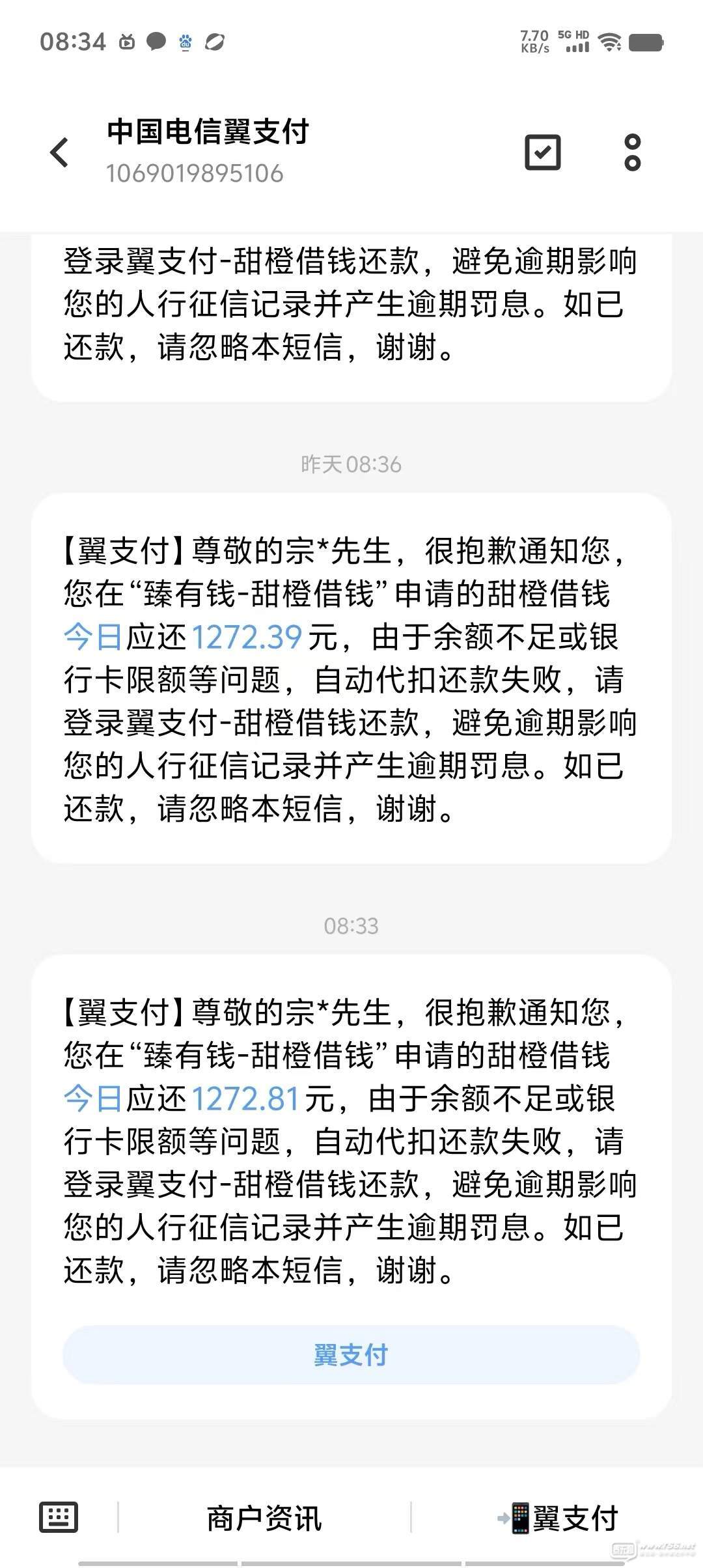Open the 商户资讯 menu

[x=264, y=1518]
